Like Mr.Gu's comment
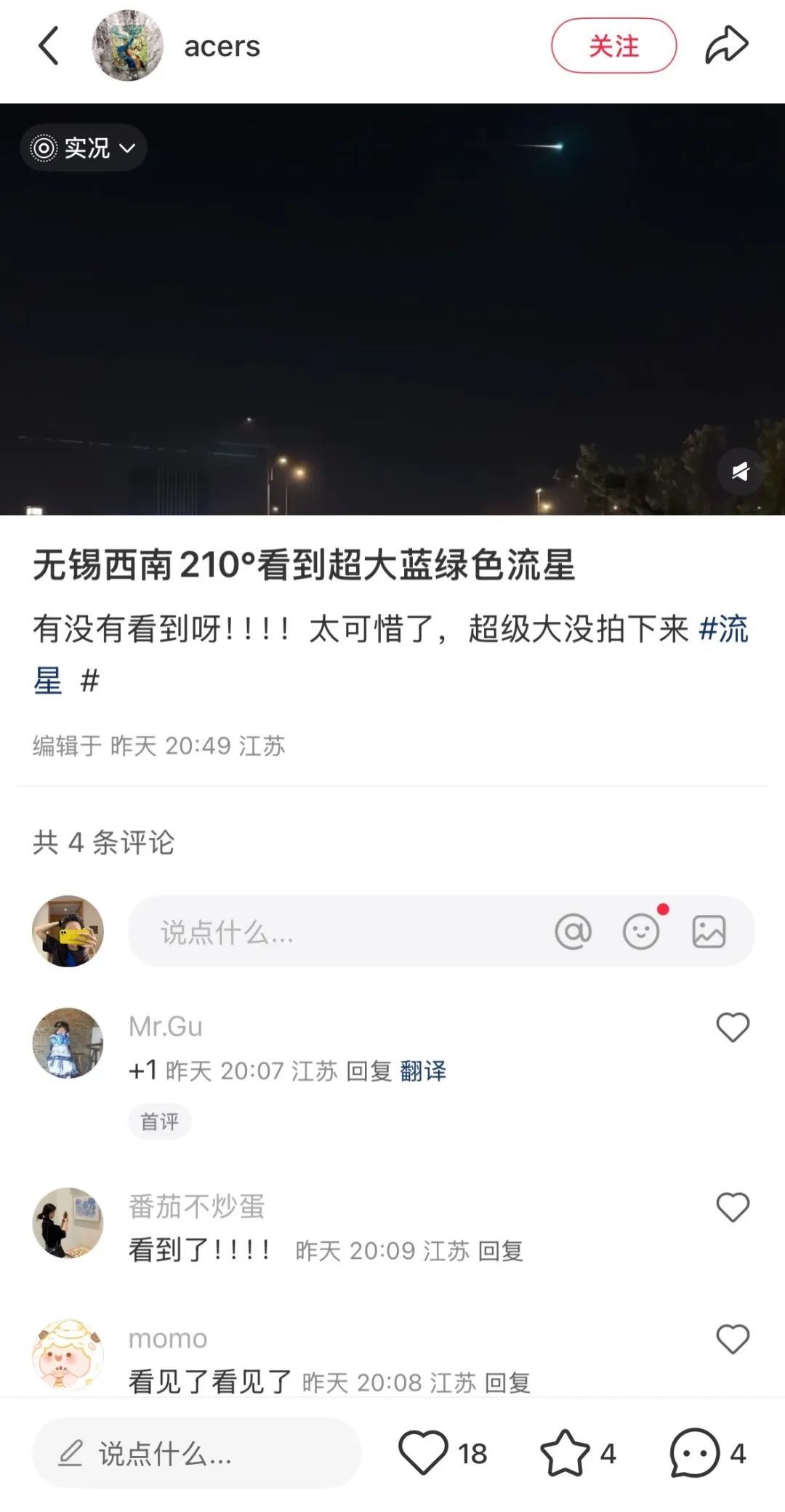The image size is (785, 1512). pyautogui.click(x=733, y=1027)
